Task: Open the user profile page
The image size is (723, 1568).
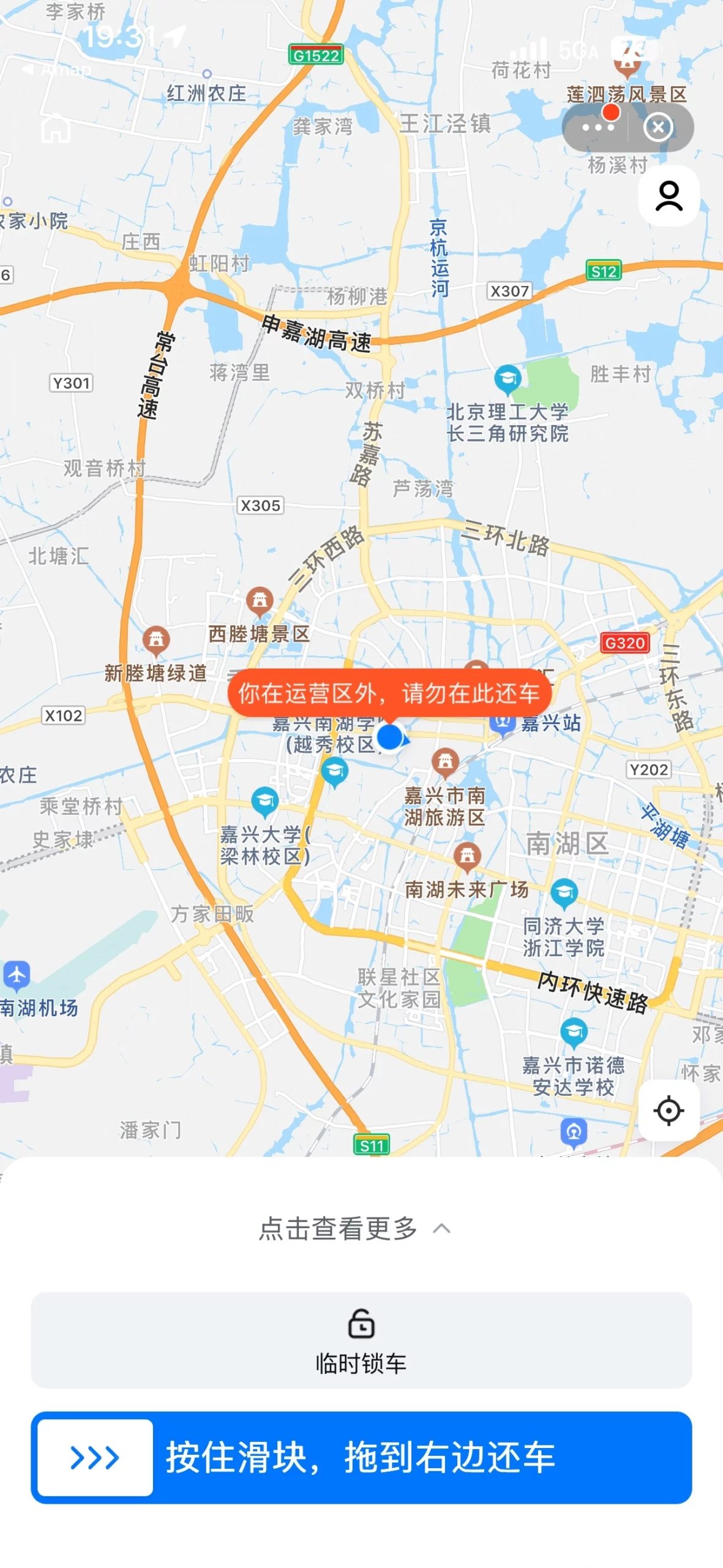Action: pyautogui.click(x=669, y=196)
